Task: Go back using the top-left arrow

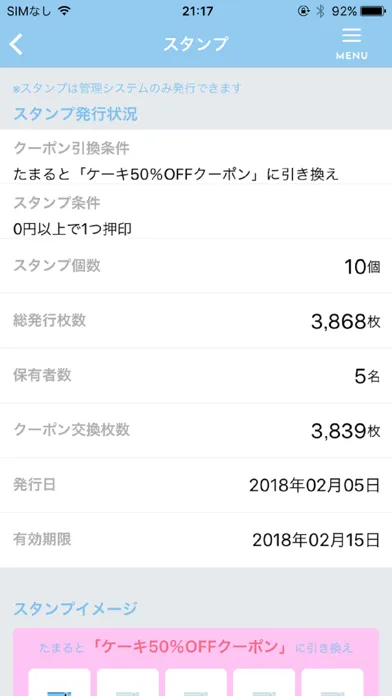Action: pos(16,45)
